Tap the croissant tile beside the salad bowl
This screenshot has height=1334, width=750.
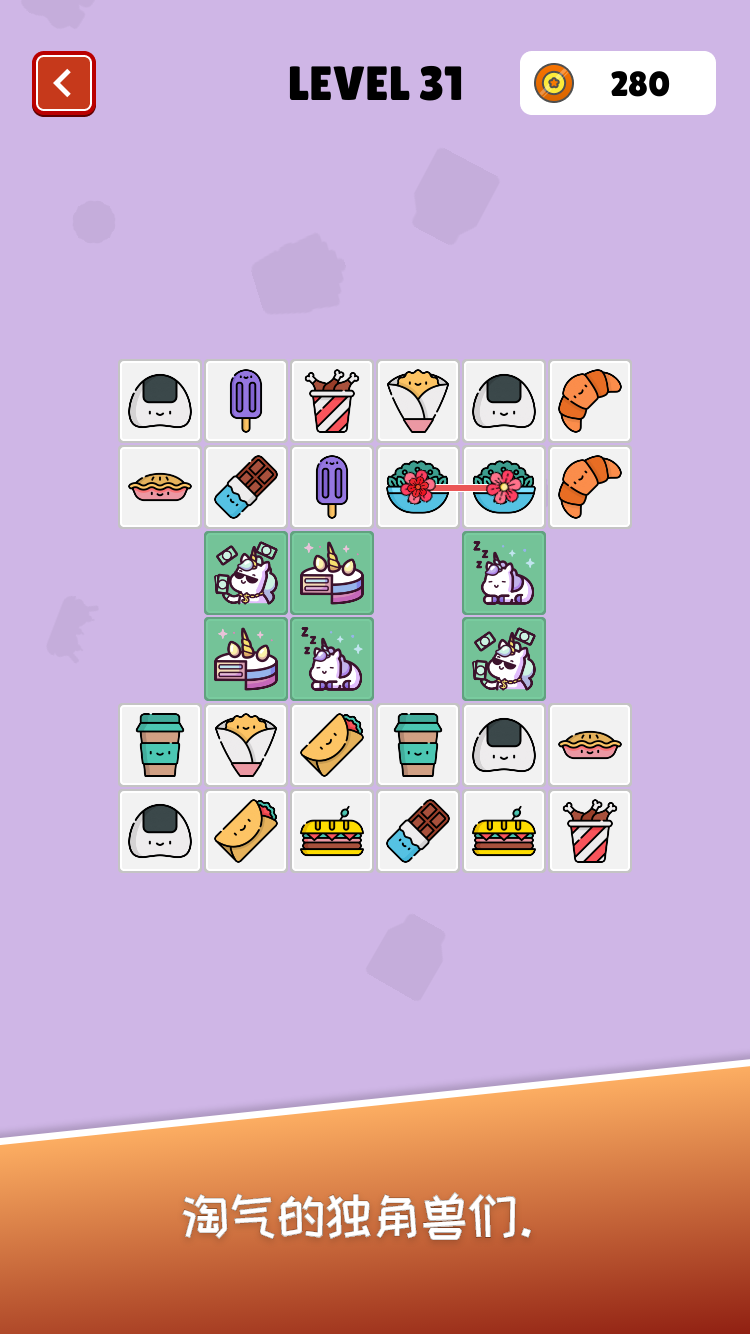tap(590, 487)
